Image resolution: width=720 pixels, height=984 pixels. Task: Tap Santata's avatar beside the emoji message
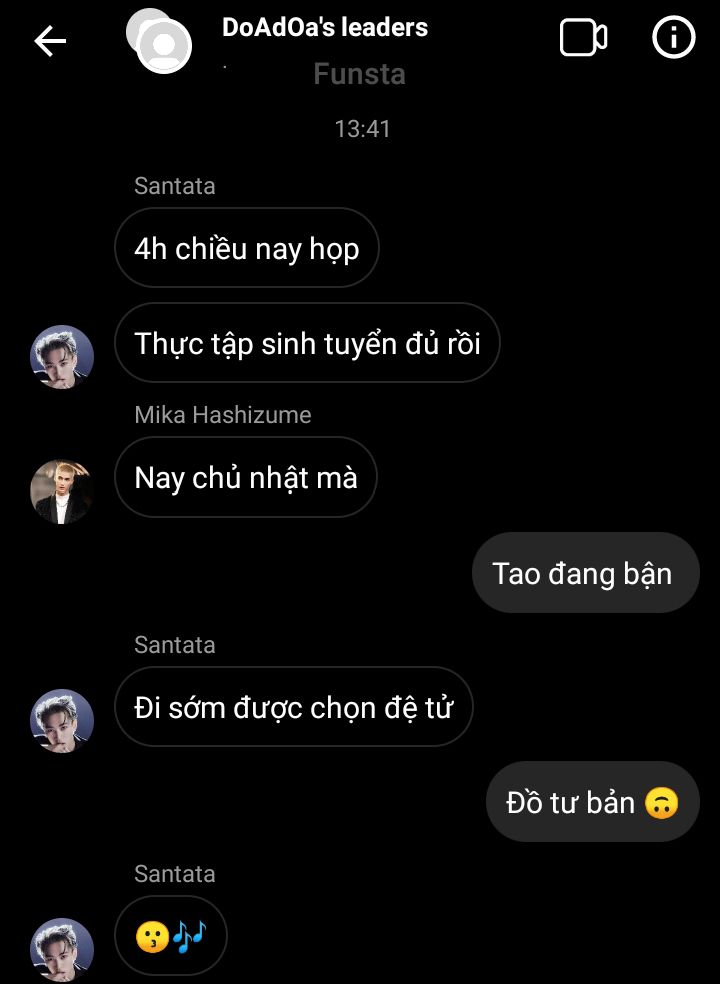pos(62,949)
